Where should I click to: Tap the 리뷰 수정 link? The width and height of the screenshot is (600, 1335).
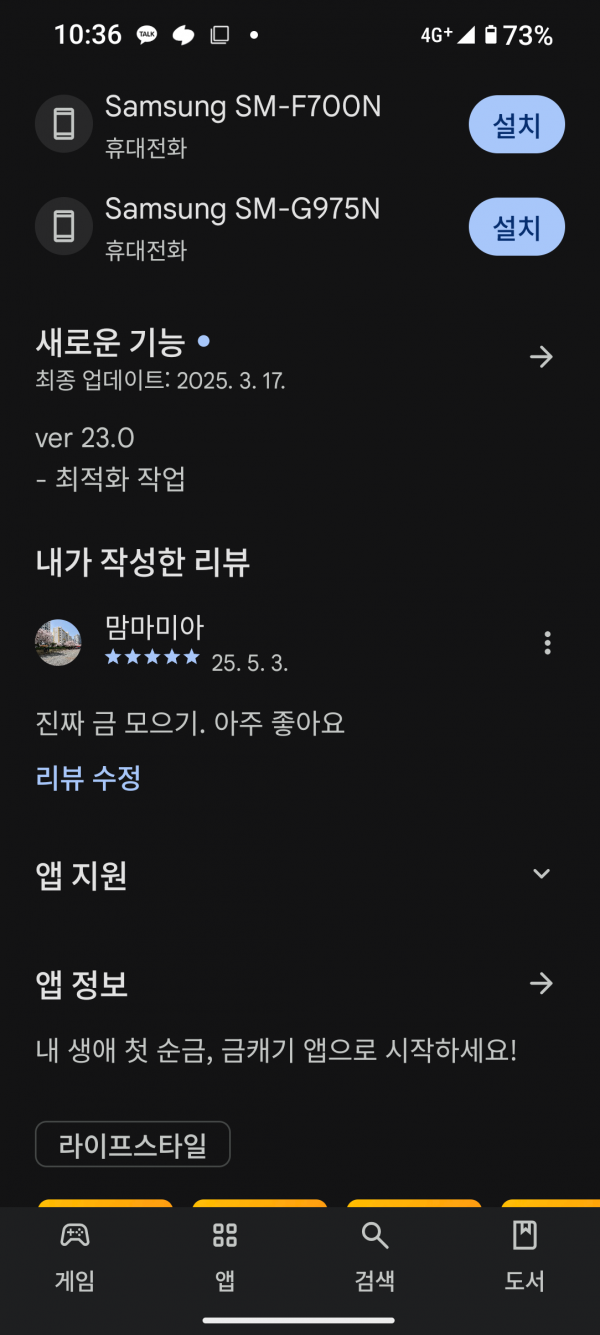[x=88, y=778]
